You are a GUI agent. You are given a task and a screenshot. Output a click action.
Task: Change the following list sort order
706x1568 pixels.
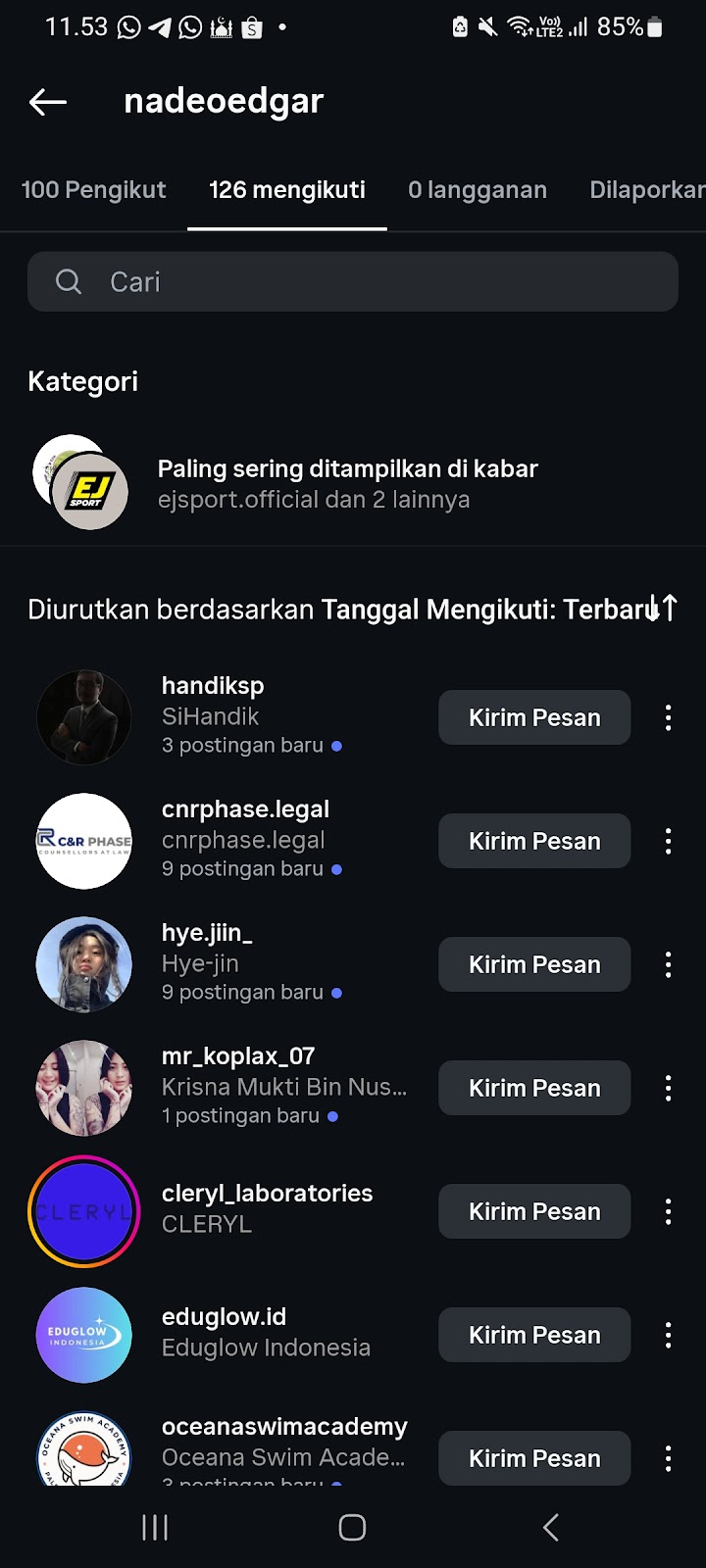point(662,609)
